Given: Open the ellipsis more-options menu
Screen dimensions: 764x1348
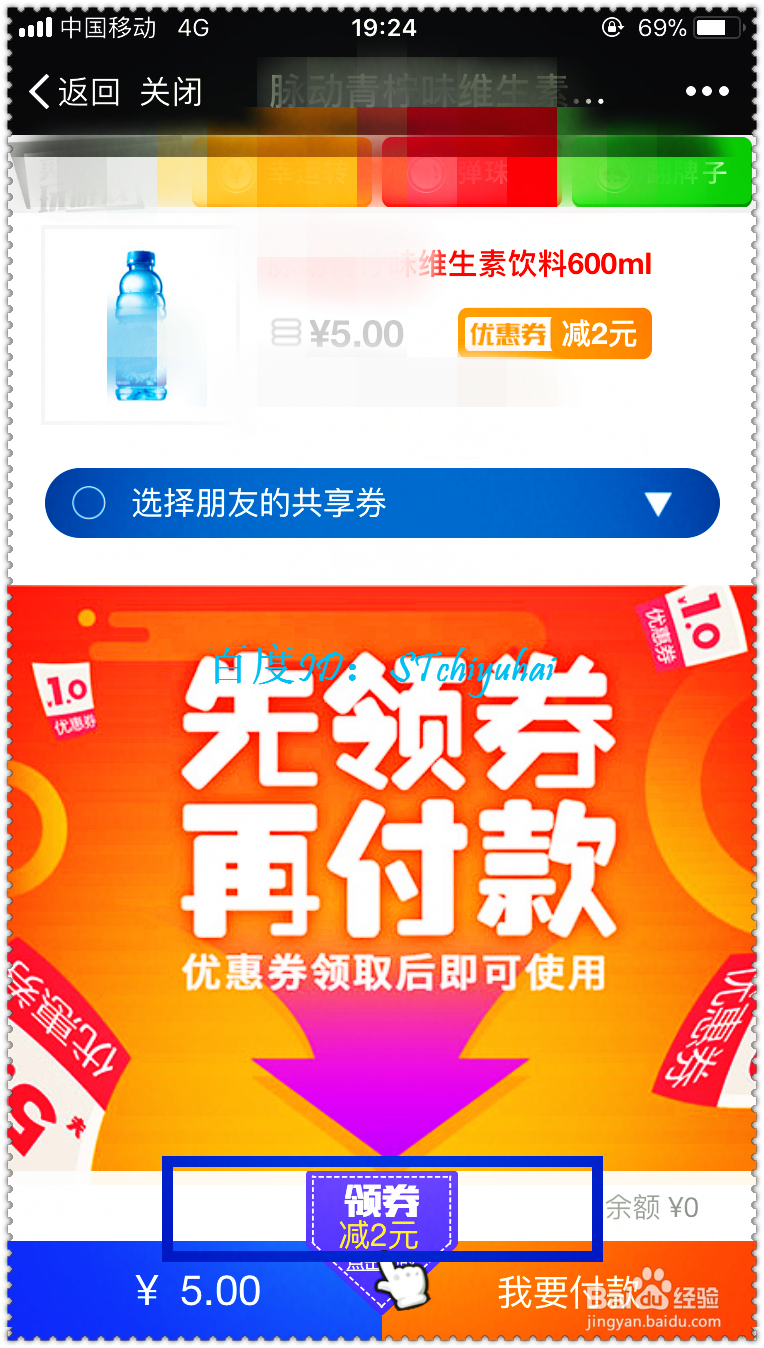Looking at the screenshot, I should point(707,91).
